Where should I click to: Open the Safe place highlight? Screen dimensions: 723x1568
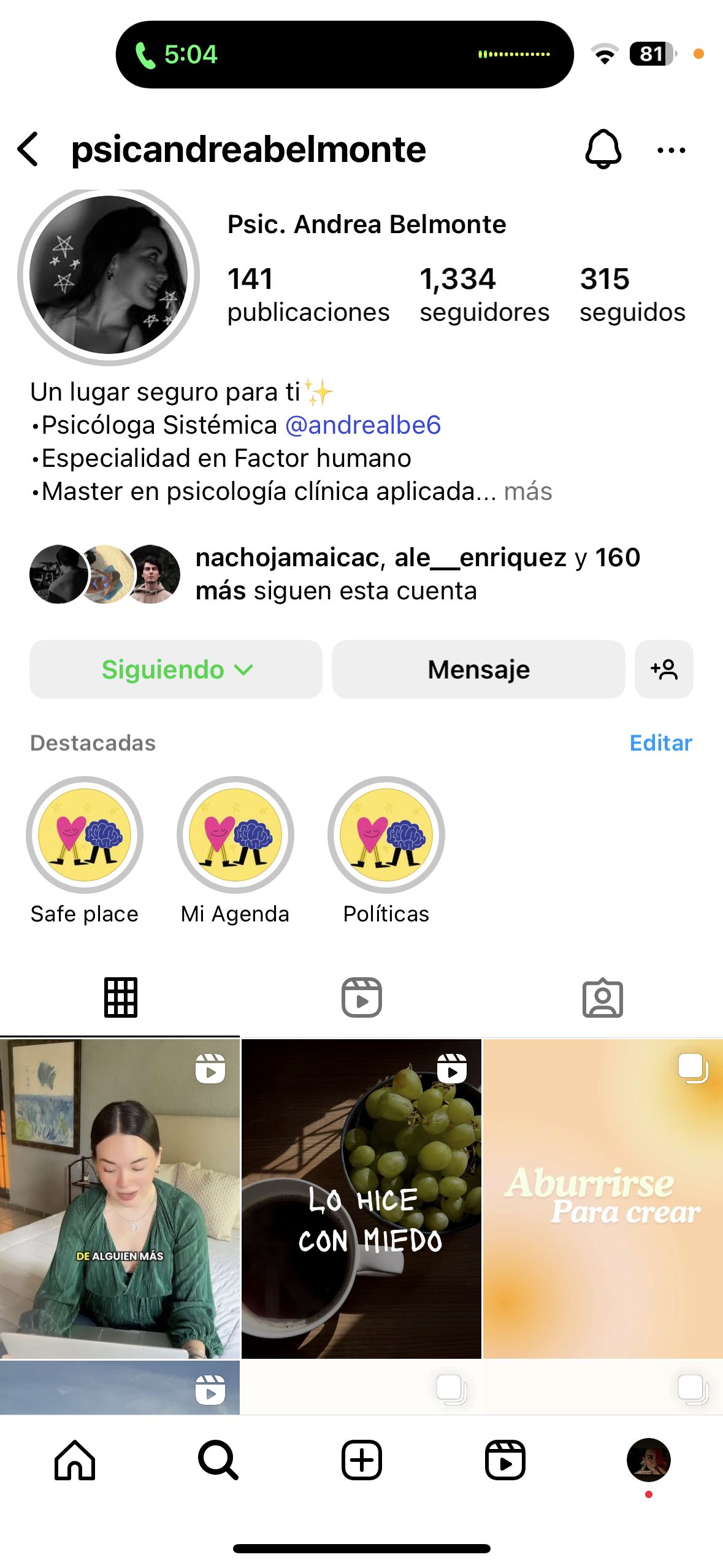(85, 835)
